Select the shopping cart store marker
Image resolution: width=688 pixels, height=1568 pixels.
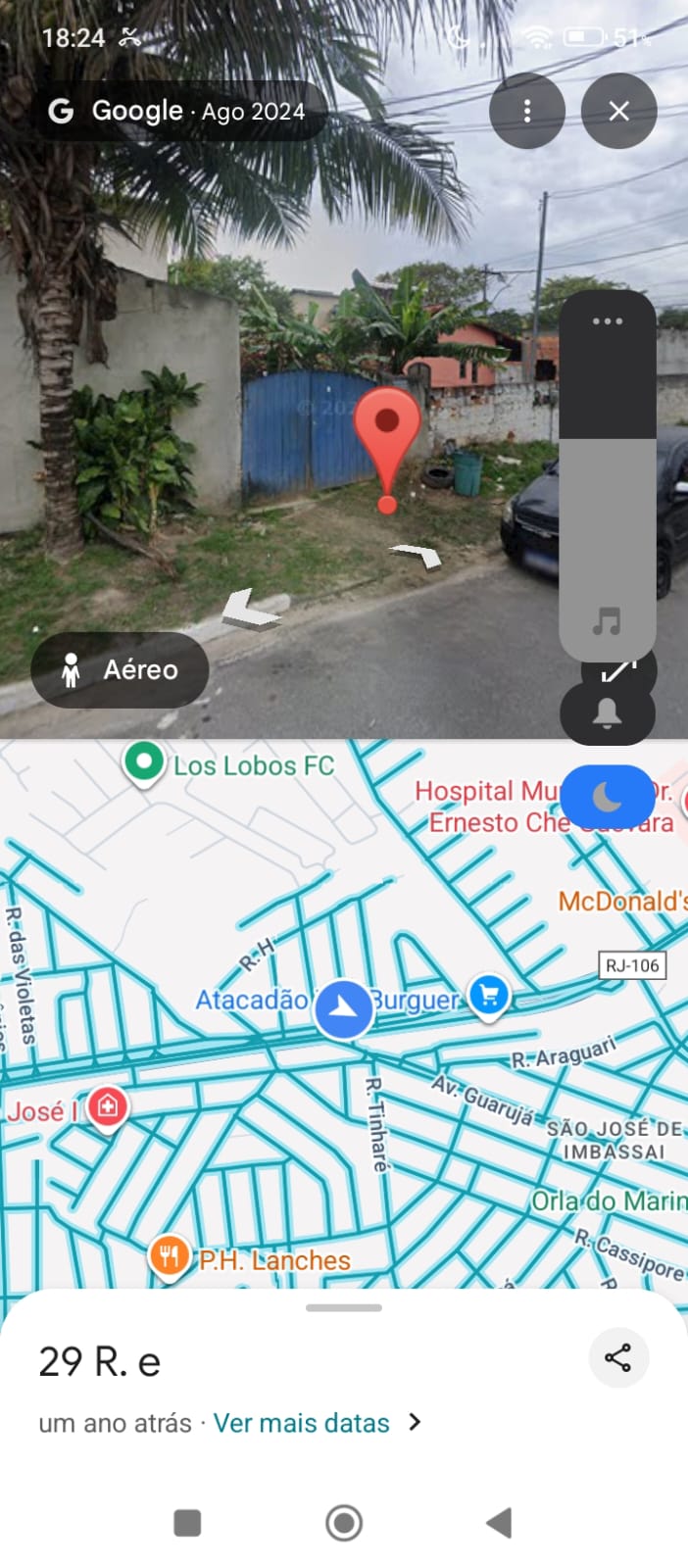[488, 996]
